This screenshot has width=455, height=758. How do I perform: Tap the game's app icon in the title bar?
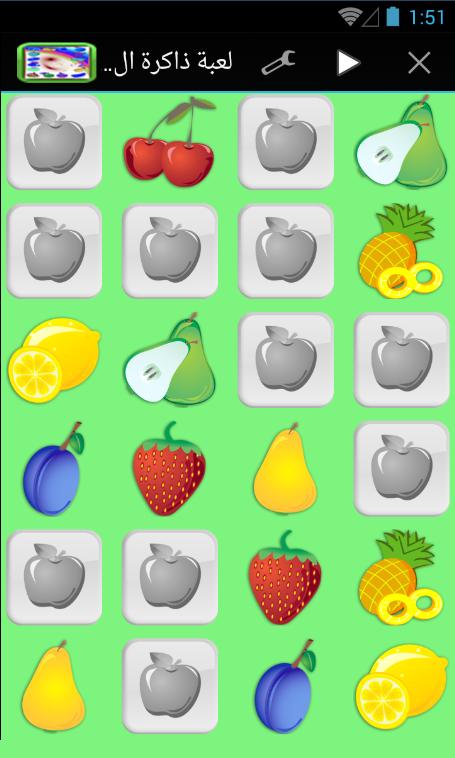coord(57,62)
